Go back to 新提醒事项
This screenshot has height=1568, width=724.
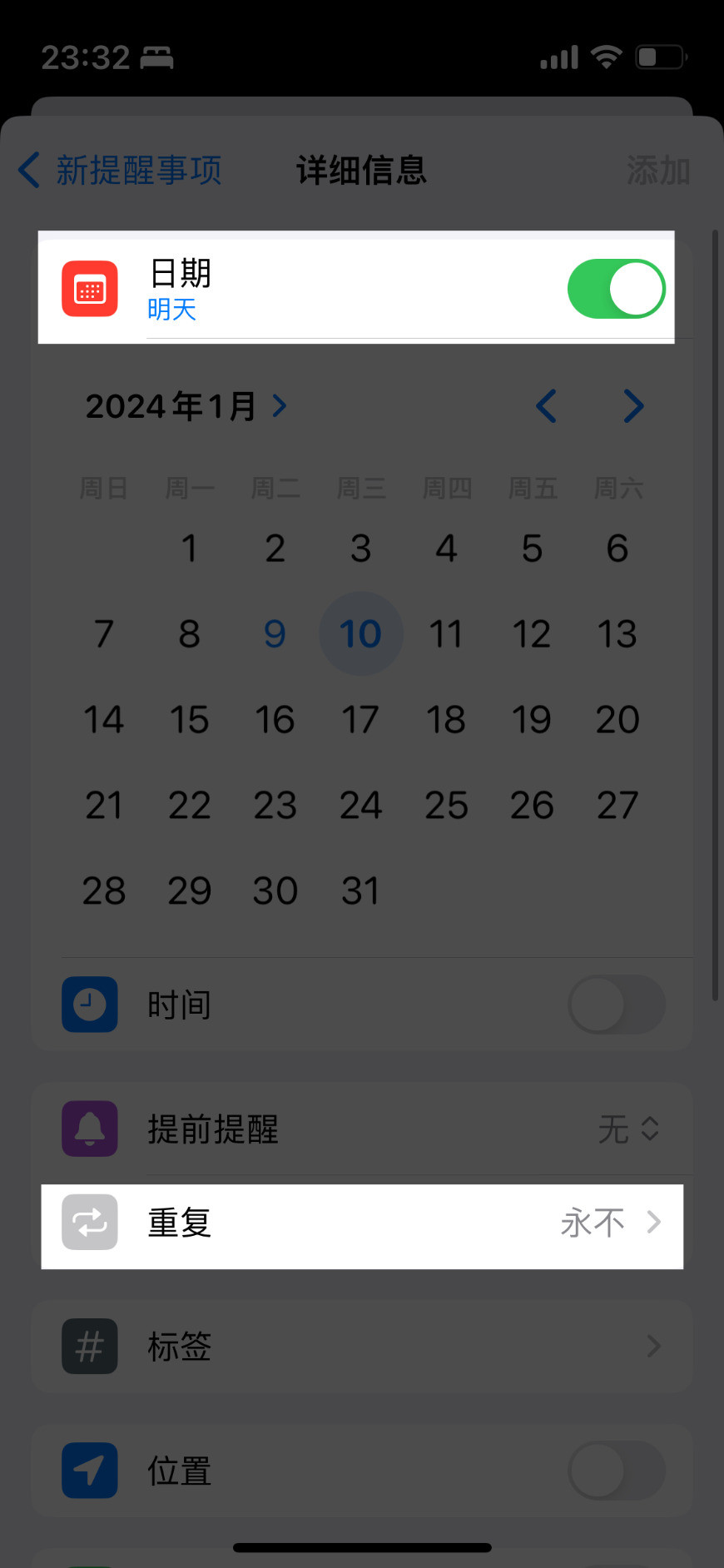120,171
